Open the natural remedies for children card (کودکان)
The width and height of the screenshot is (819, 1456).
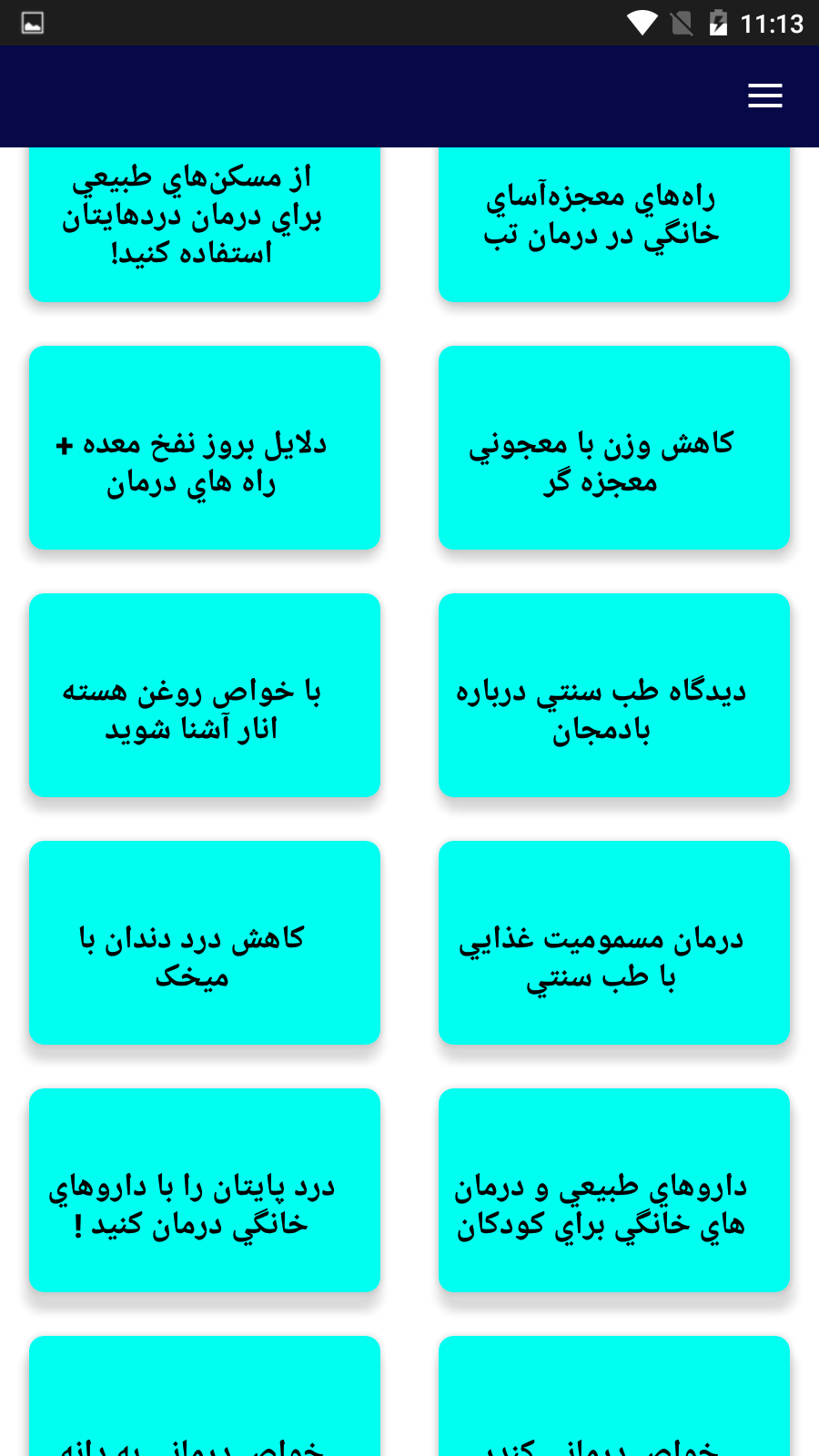click(613, 1190)
